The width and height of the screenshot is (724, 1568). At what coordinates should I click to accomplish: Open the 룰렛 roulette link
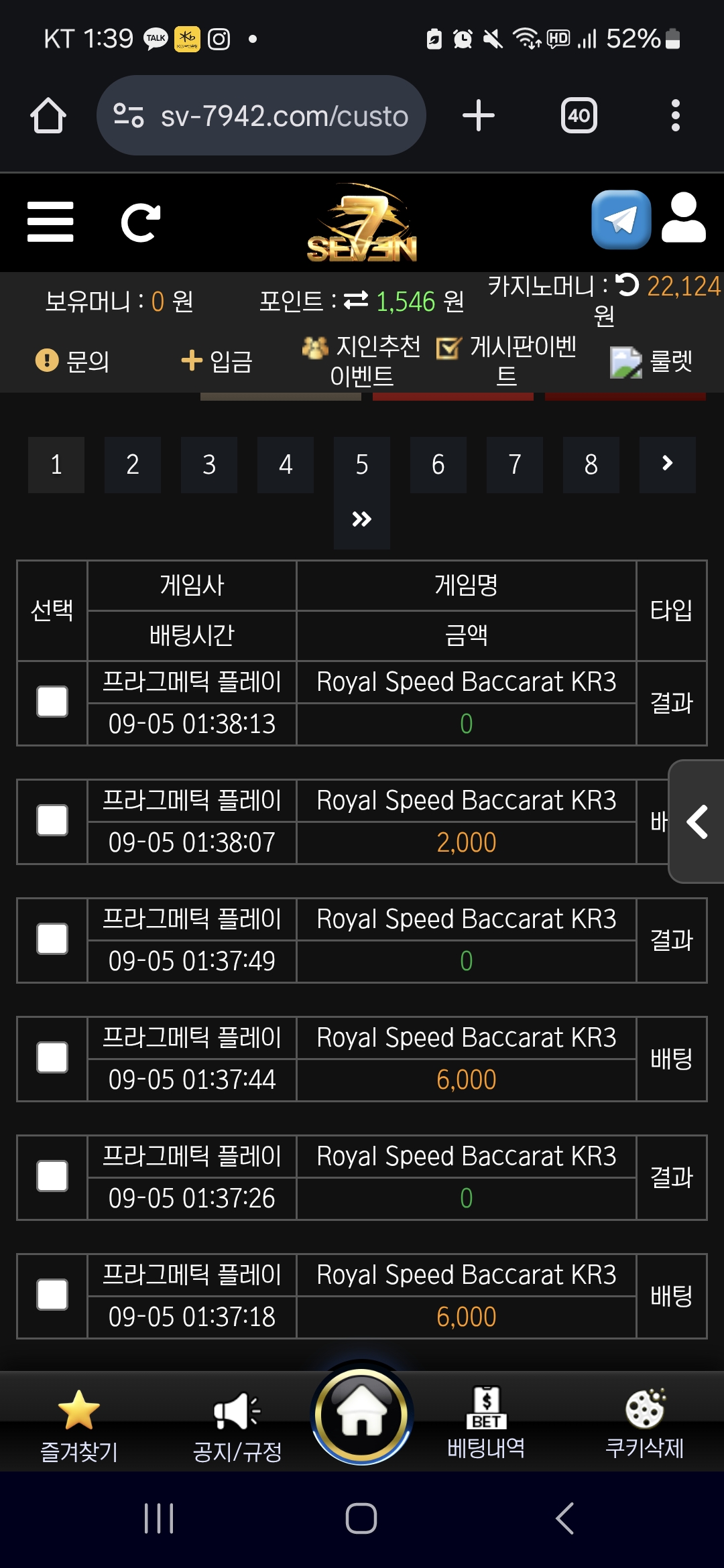pyautogui.click(x=652, y=362)
